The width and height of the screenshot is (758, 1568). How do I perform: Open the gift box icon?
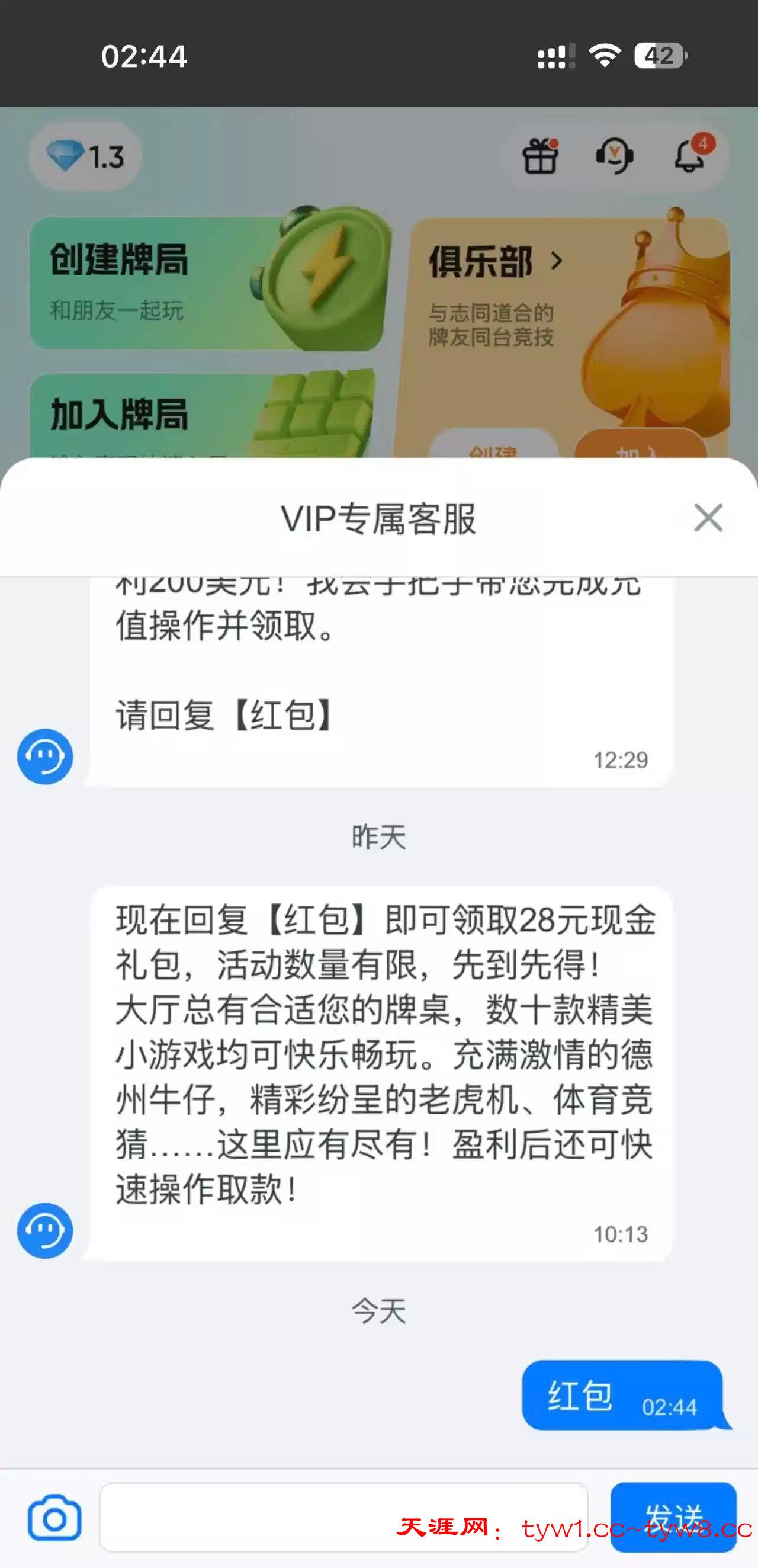click(540, 157)
